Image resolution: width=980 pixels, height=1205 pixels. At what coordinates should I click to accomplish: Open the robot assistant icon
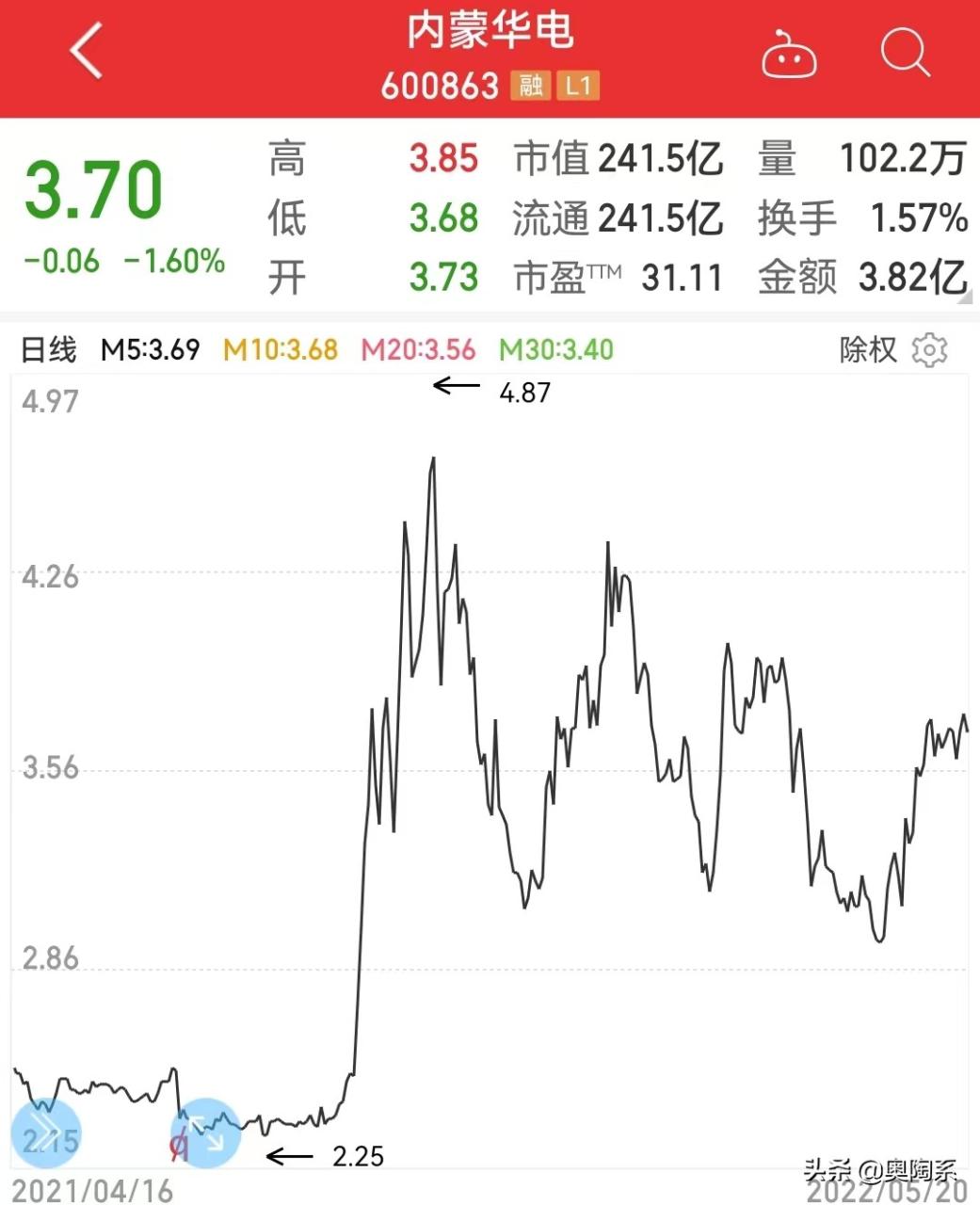tap(788, 55)
